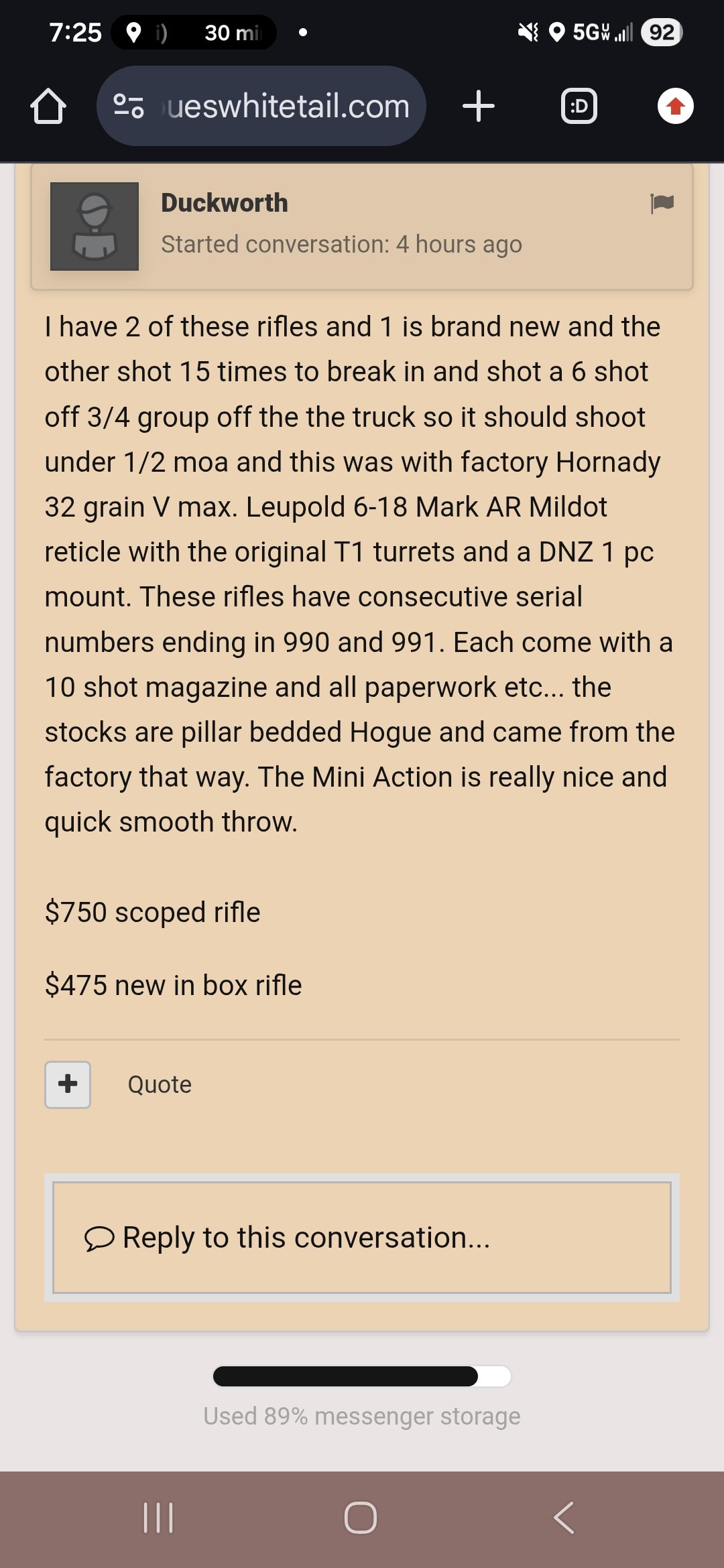The width and height of the screenshot is (724, 1568).
Task: Tap the plus multi-quote button
Action: 68,1084
